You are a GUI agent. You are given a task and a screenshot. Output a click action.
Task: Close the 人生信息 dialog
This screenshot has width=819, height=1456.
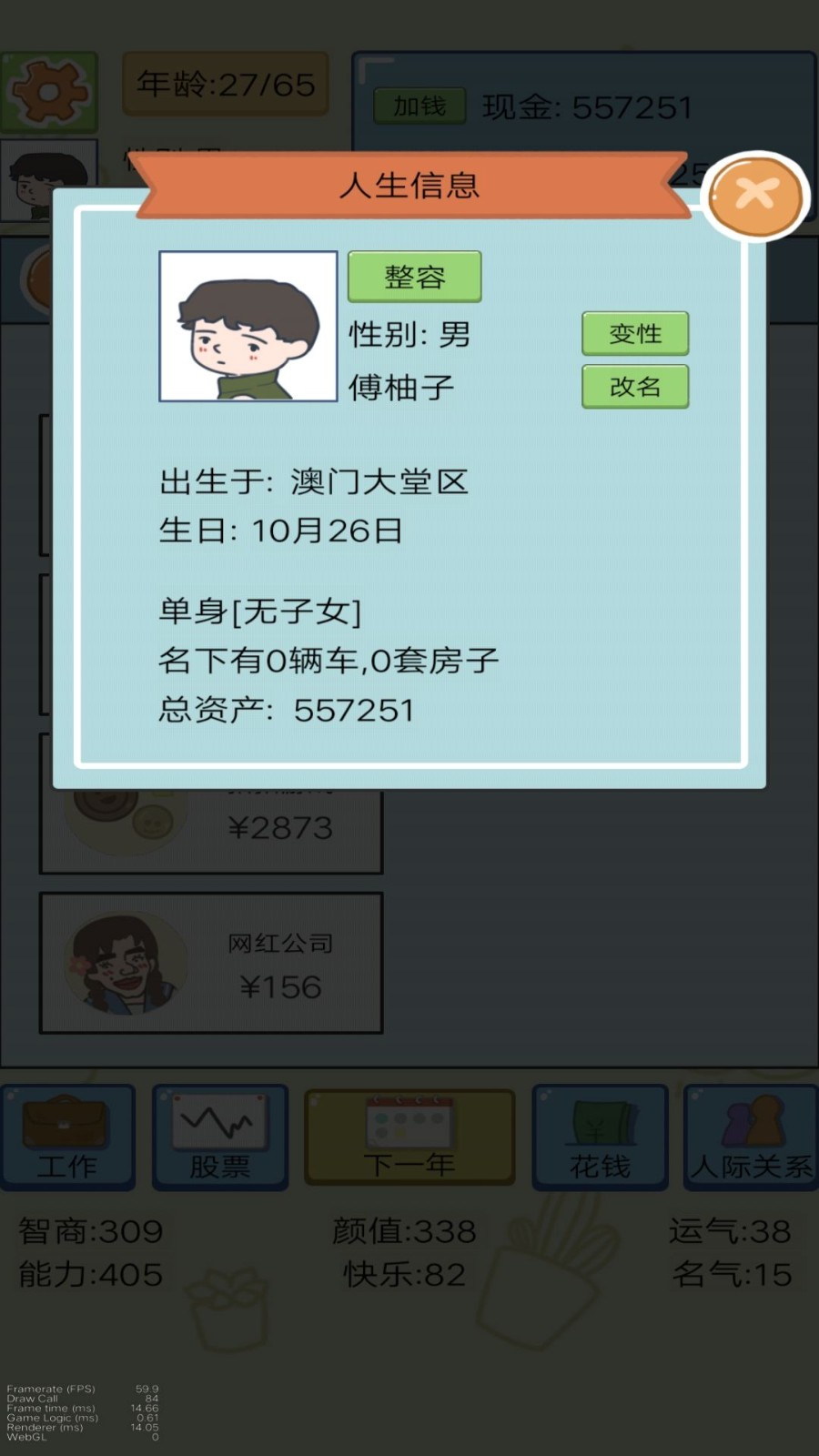tap(755, 196)
